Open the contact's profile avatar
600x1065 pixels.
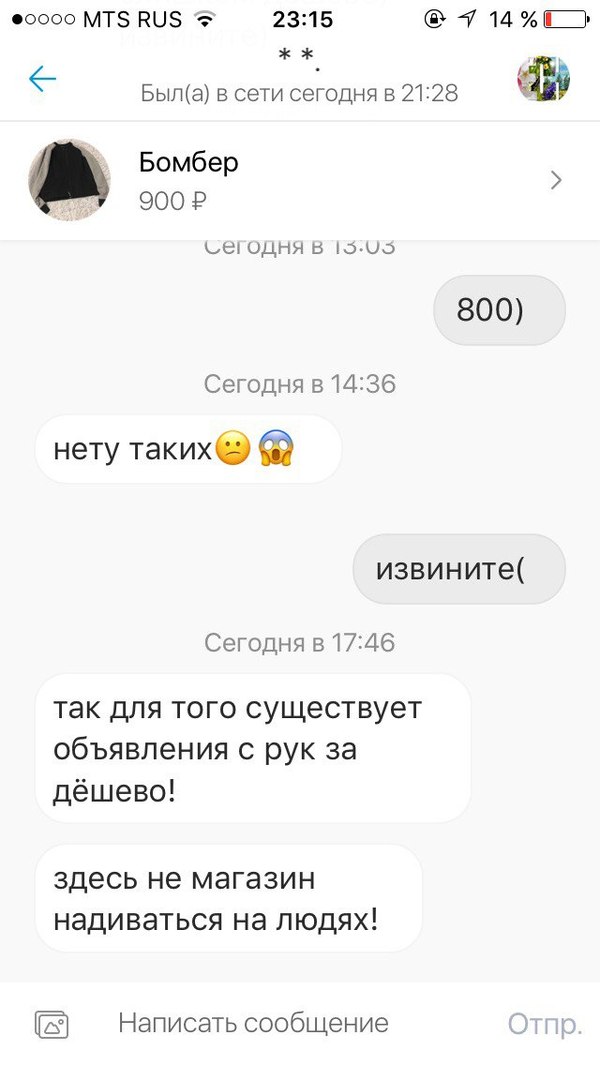tap(543, 79)
